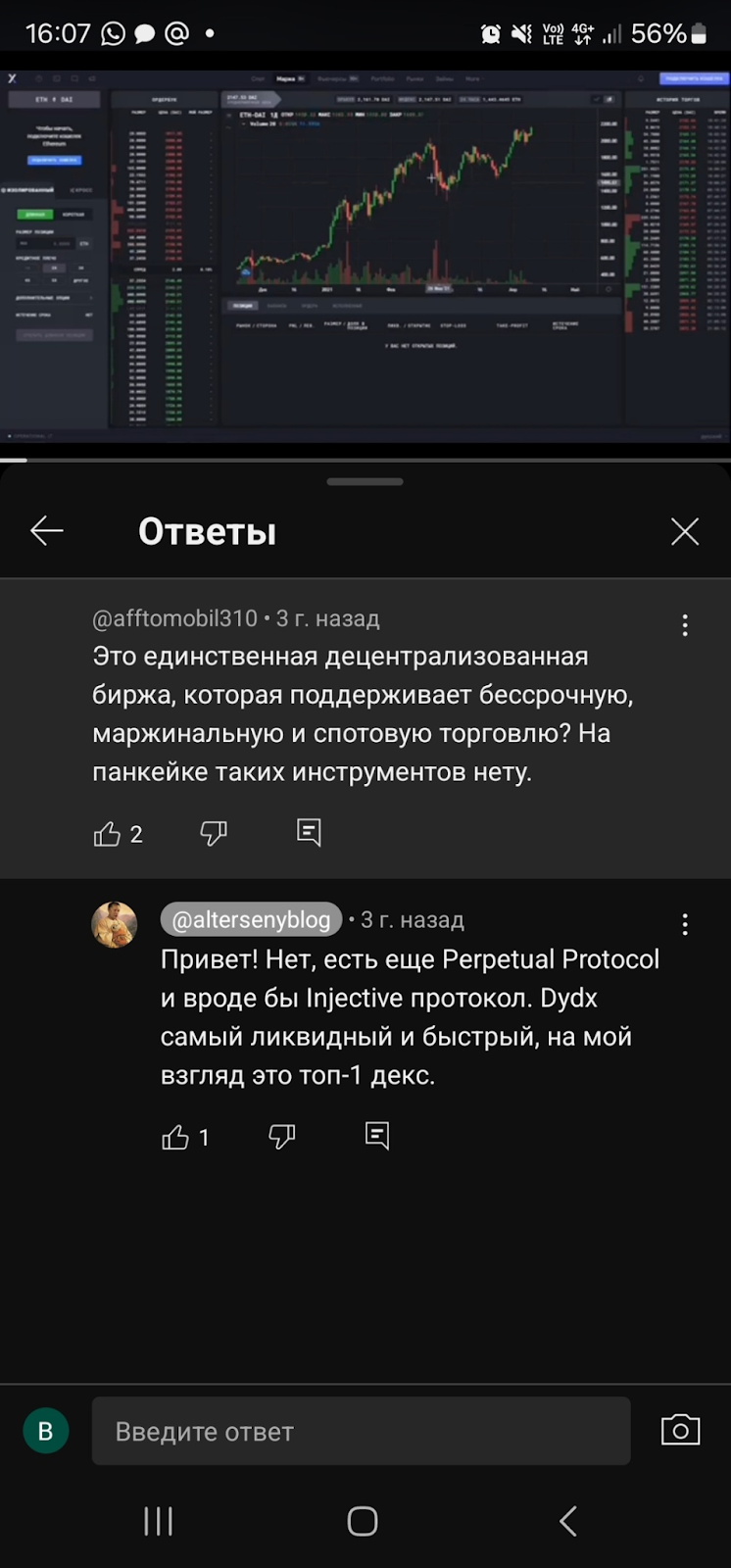Open options for @afftomobil310's comment

(x=685, y=625)
